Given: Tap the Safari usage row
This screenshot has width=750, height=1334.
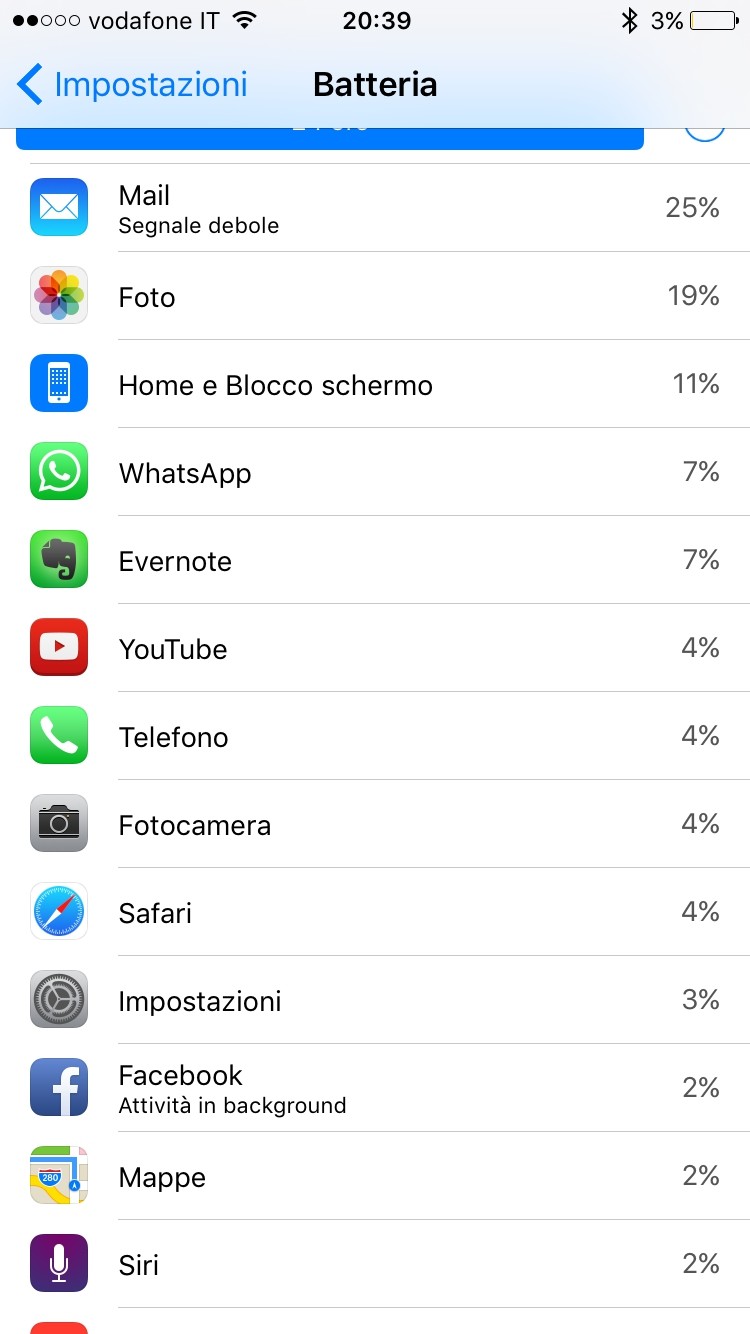Looking at the screenshot, I should (375, 912).
